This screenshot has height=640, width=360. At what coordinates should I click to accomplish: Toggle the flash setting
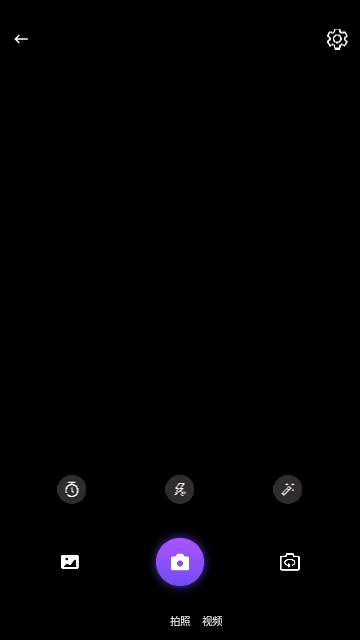point(180,489)
